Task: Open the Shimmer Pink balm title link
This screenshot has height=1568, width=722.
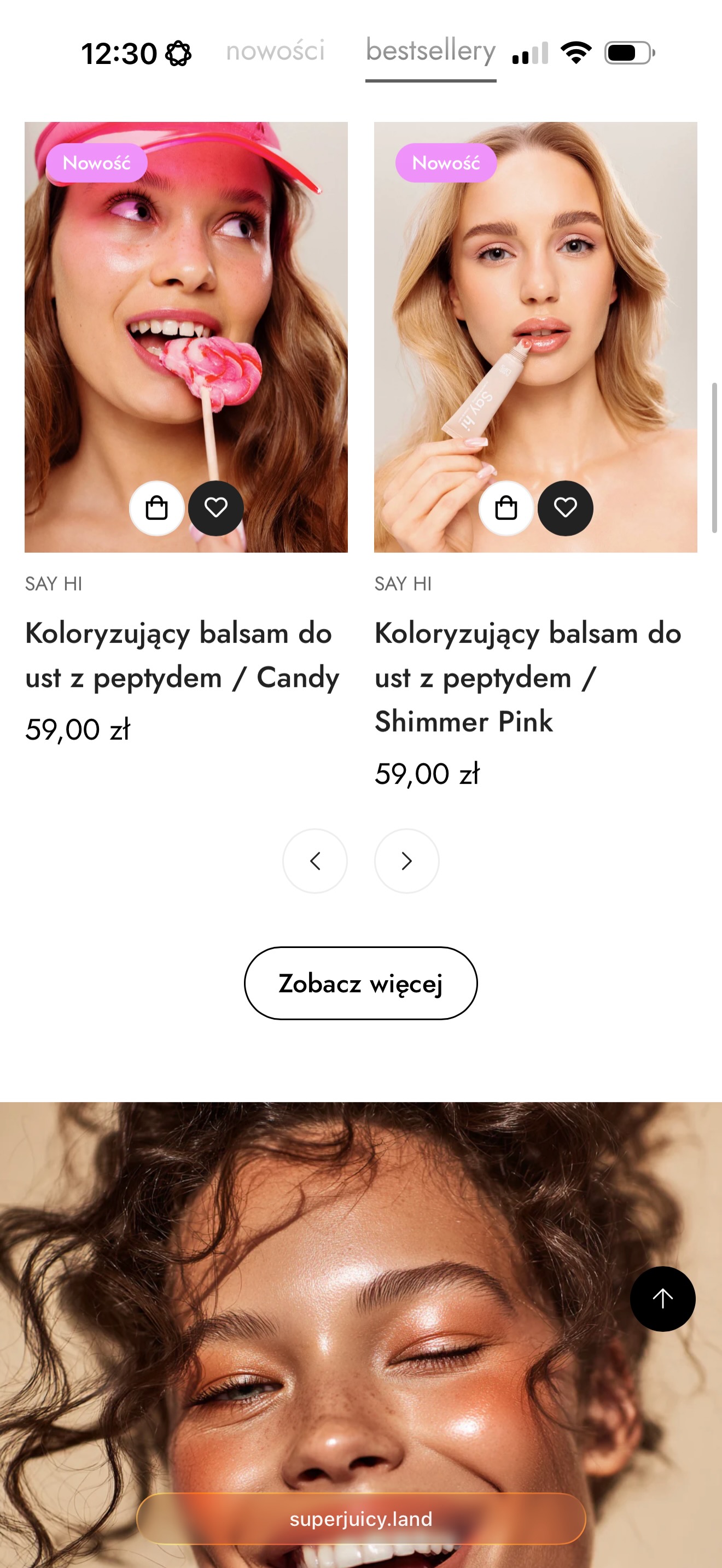Action: tap(527, 677)
